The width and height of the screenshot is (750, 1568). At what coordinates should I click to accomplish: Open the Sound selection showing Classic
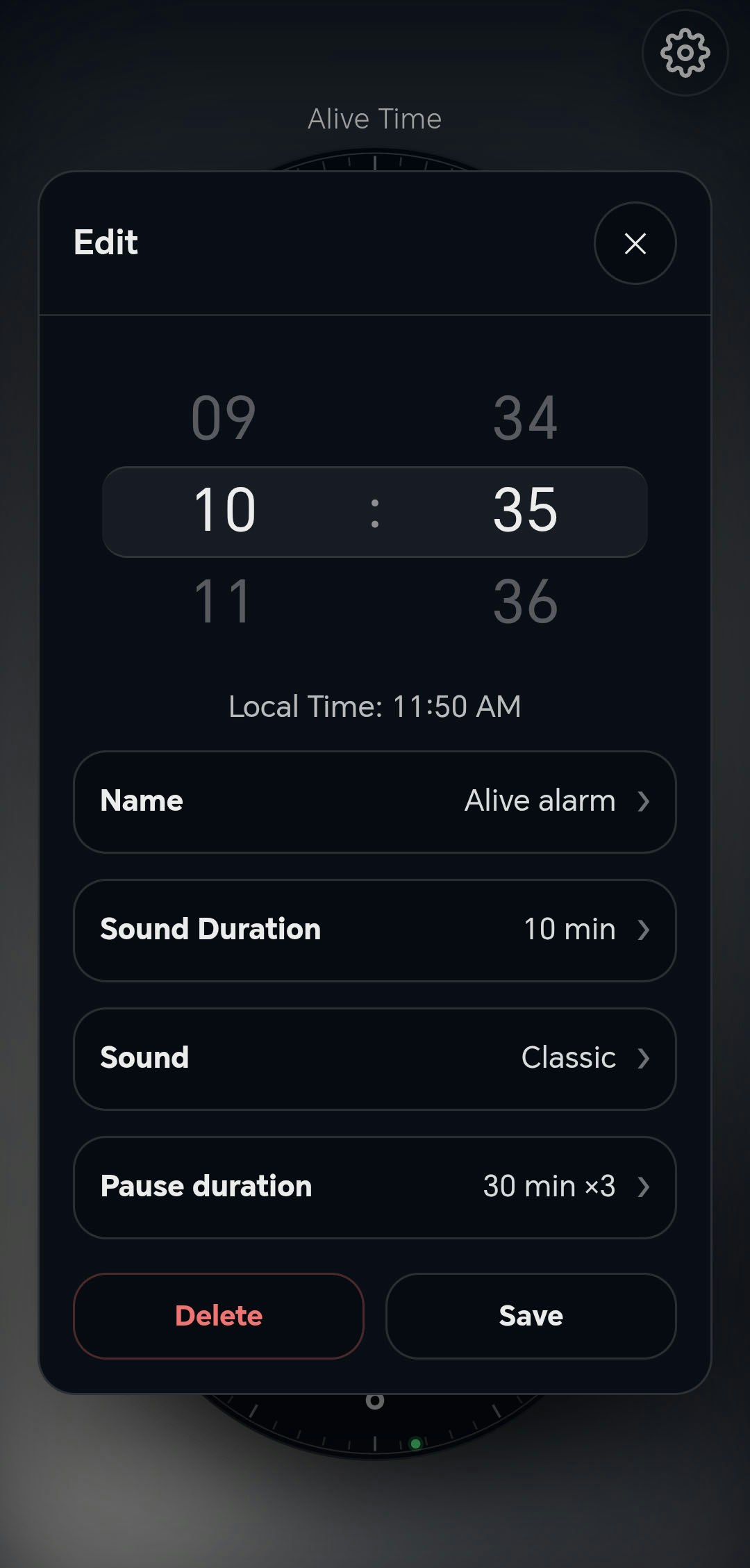[x=374, y=1058]
